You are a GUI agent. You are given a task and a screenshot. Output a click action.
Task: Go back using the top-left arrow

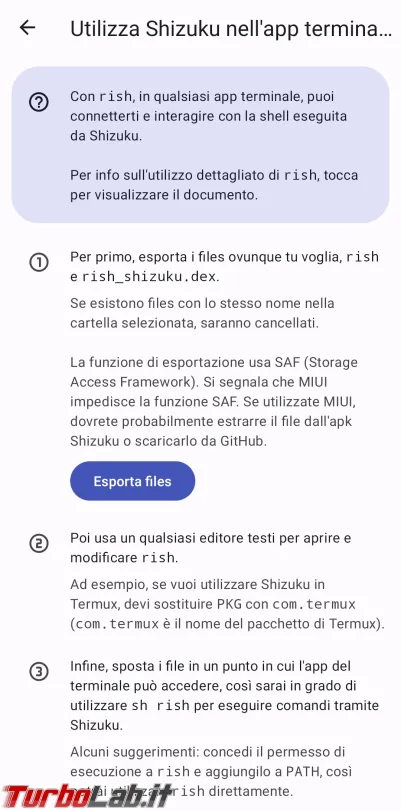click(x=27, y=27)
